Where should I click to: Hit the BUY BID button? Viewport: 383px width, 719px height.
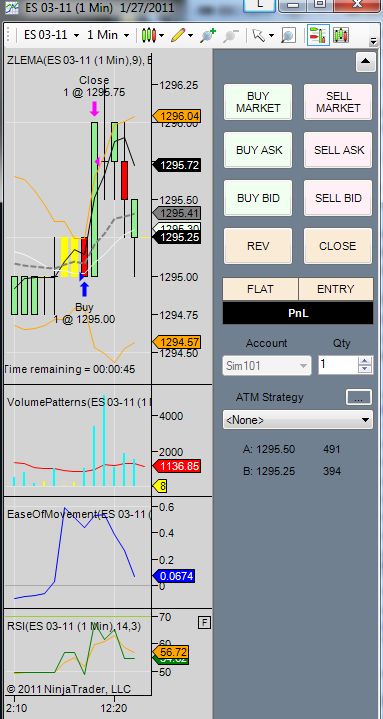pyautogui.click(x=258, y=198)
